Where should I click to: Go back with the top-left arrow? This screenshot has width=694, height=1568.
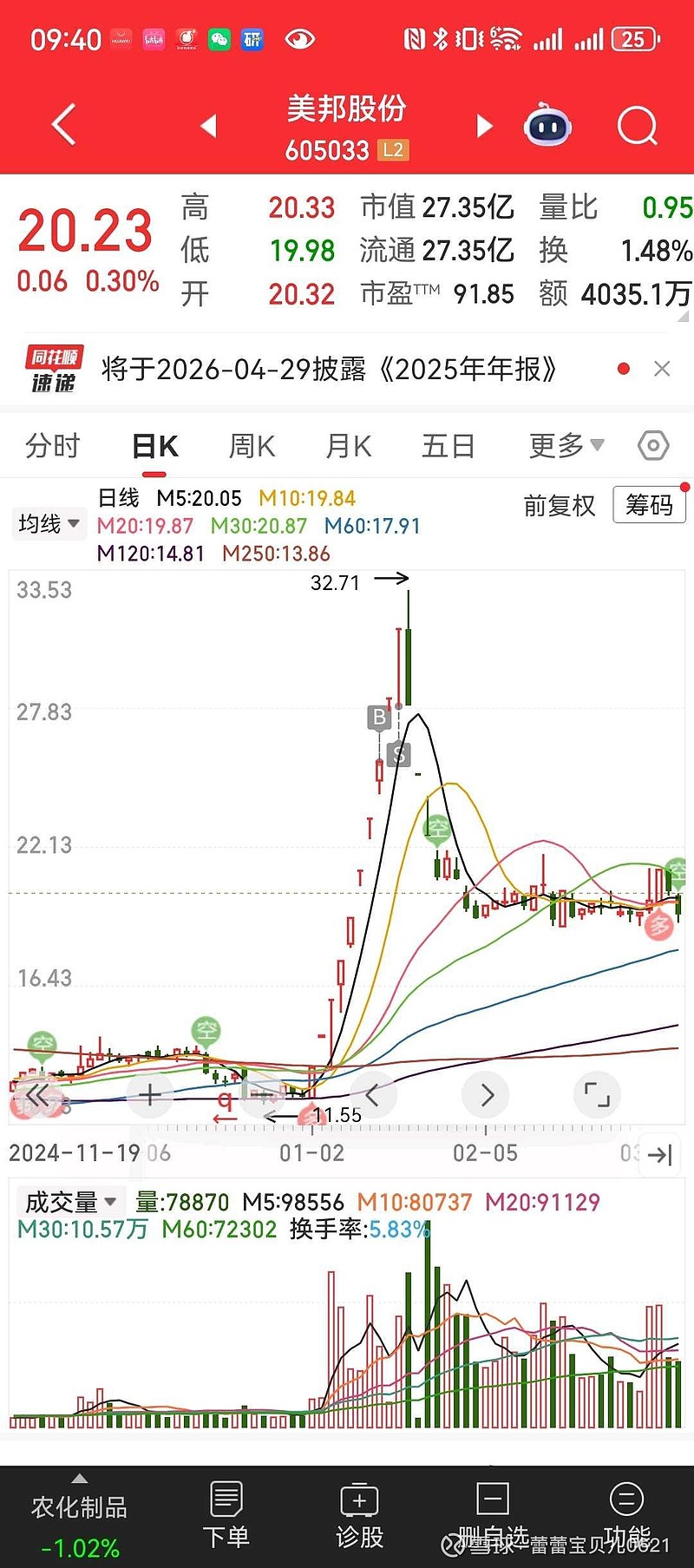[62, 125]
